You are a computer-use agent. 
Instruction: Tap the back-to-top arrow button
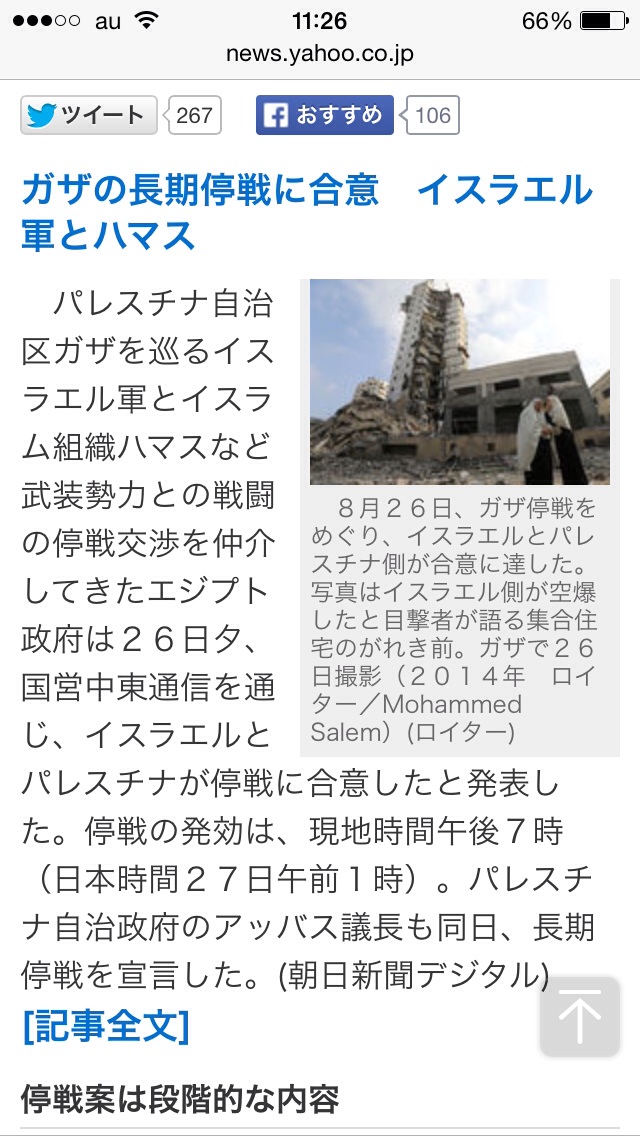tap(580, 1016)
